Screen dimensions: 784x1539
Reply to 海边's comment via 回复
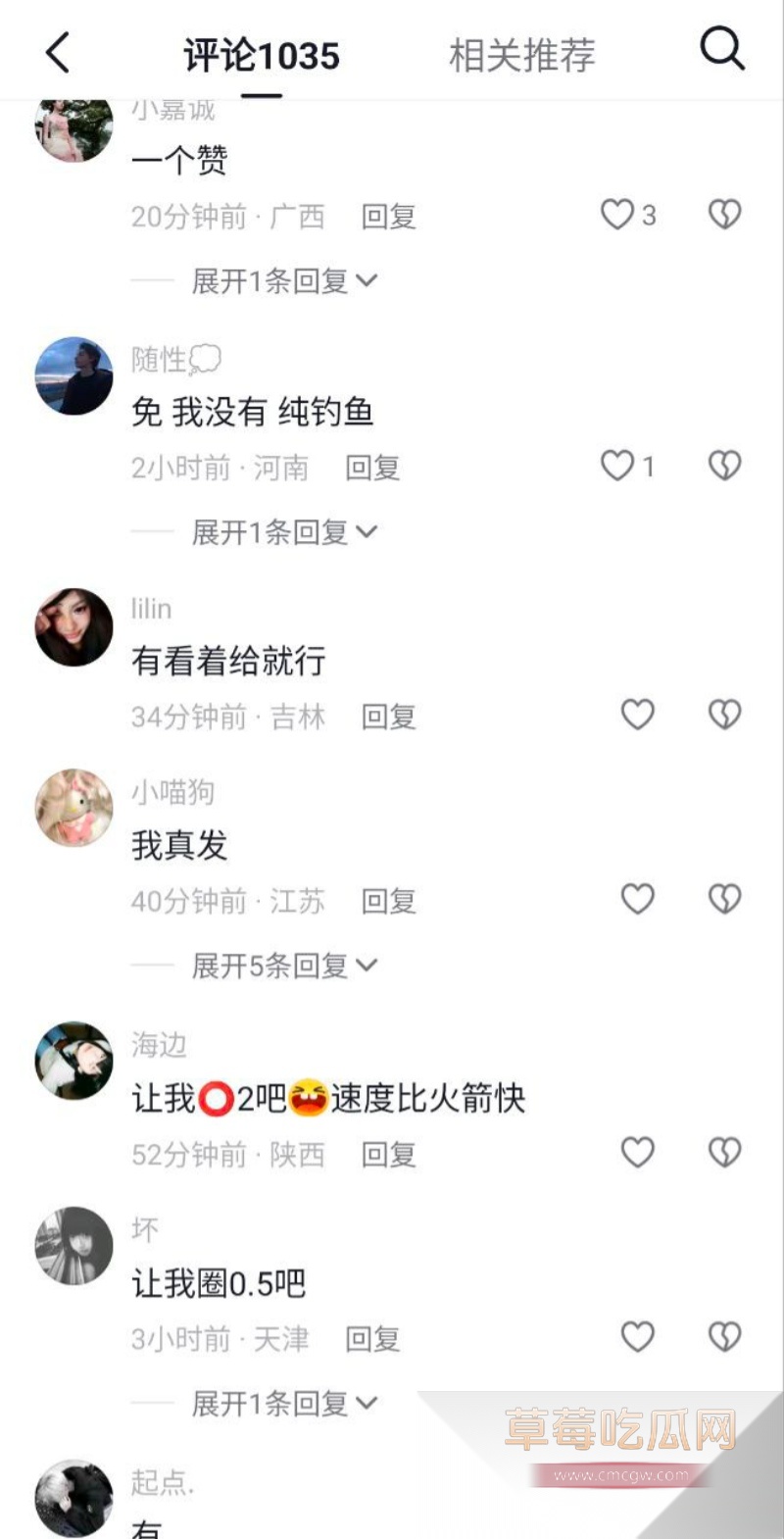click(387, 1153)
